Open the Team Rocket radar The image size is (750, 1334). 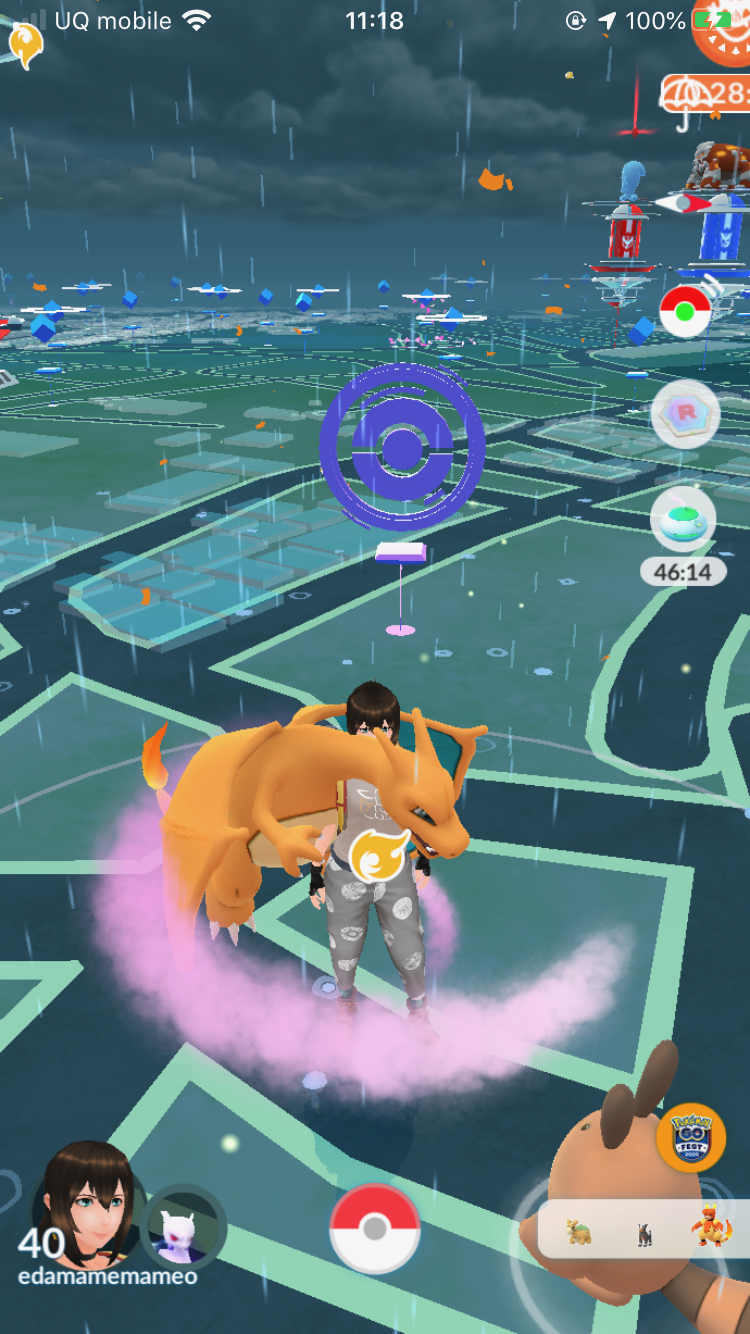(x=685, y=413)
